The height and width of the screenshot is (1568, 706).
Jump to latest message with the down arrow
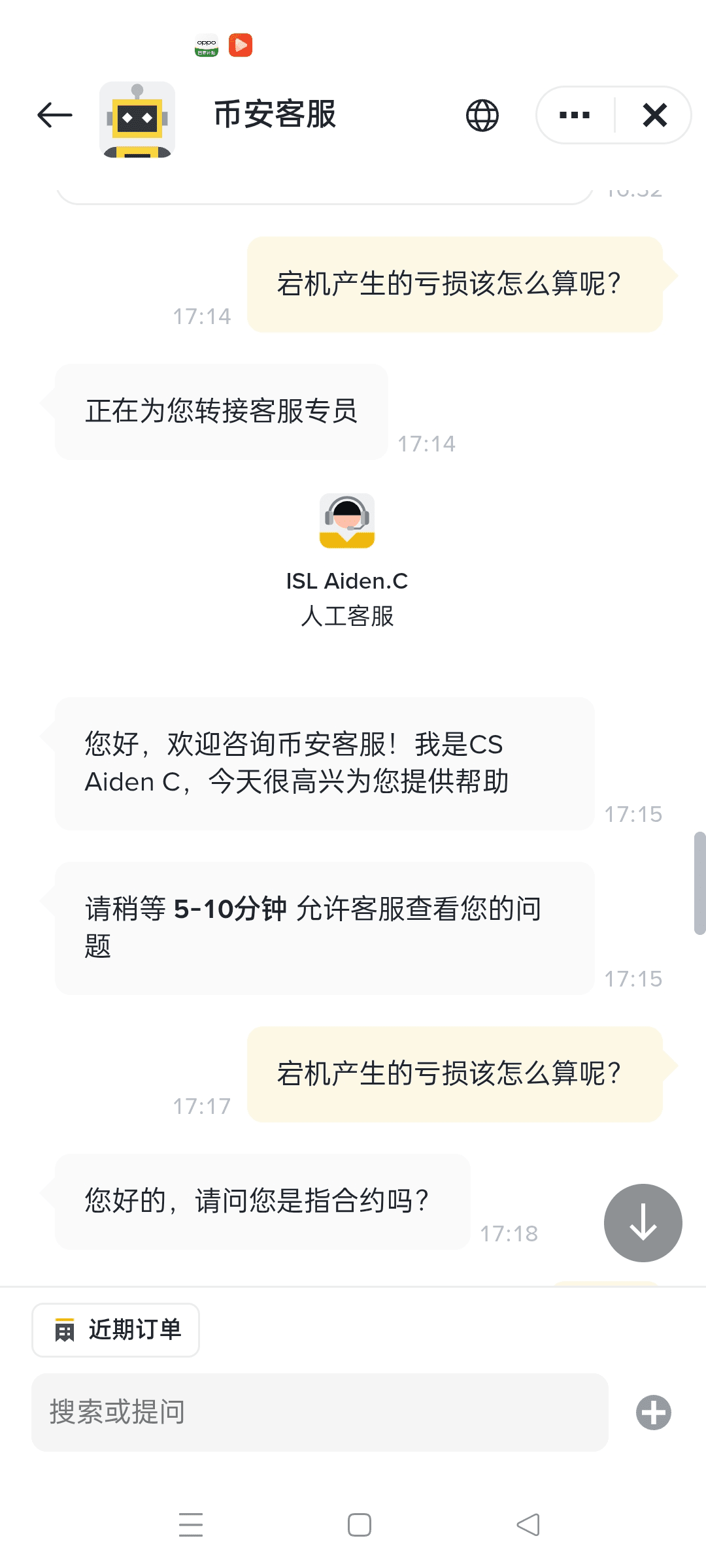click(643, 1223)
